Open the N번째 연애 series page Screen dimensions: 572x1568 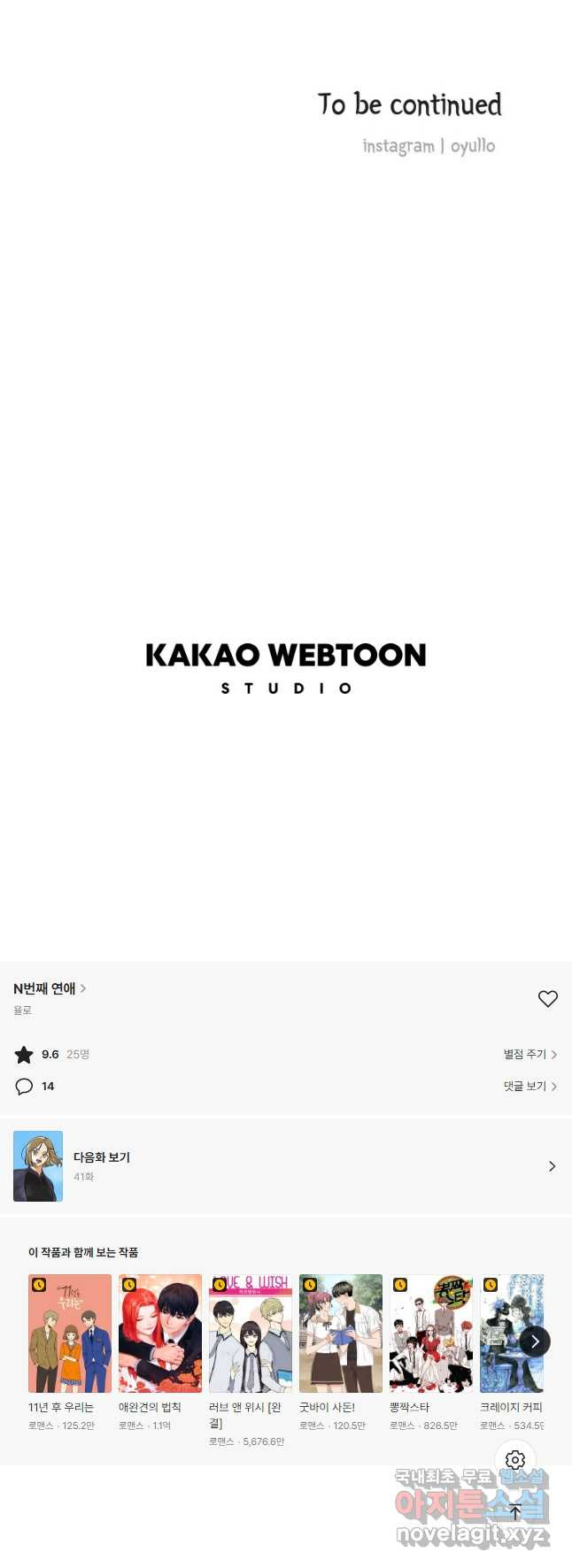[50, 988]
